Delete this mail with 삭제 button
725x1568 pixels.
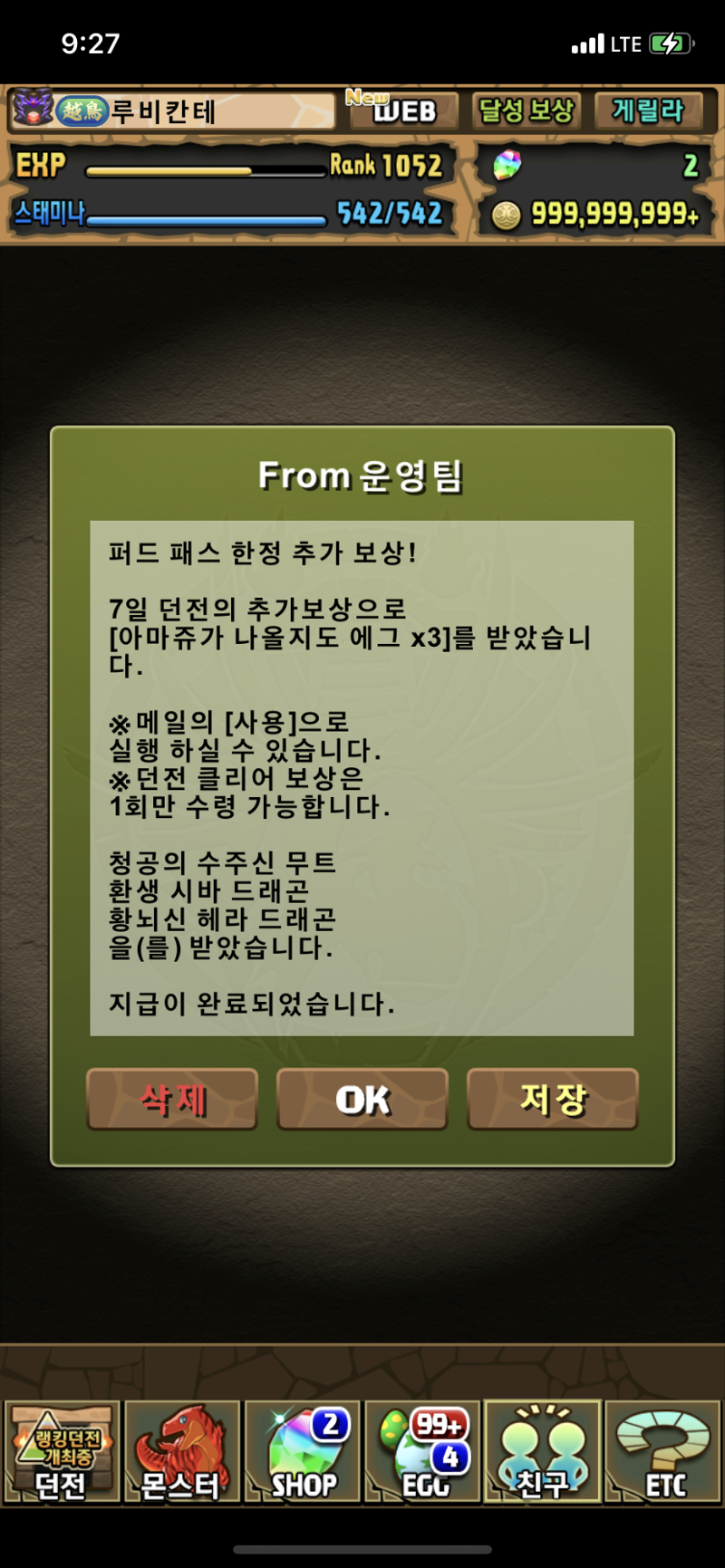(172, 1099)
